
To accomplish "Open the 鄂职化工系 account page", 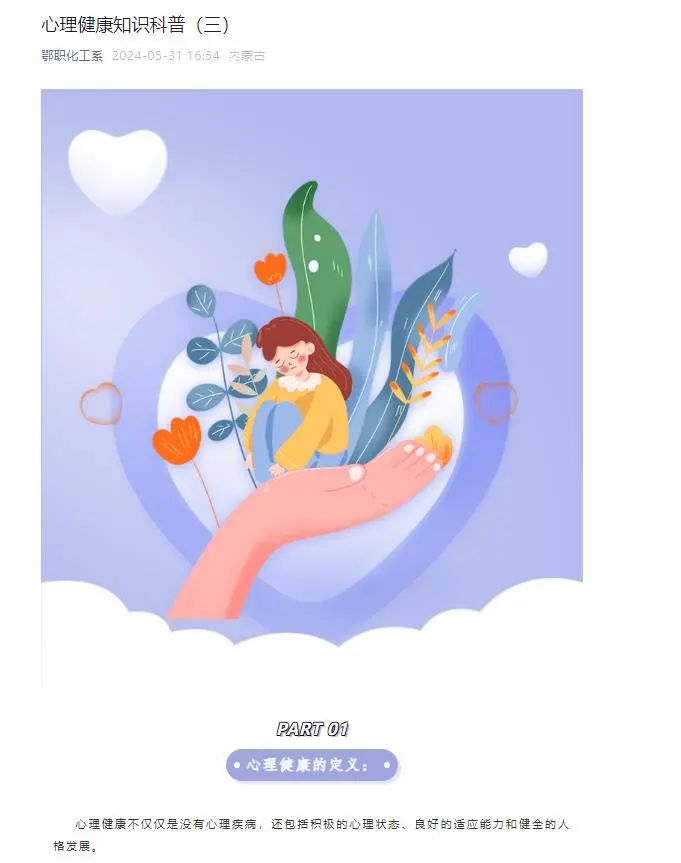I will pyautogui.click(x=72, y=56).
